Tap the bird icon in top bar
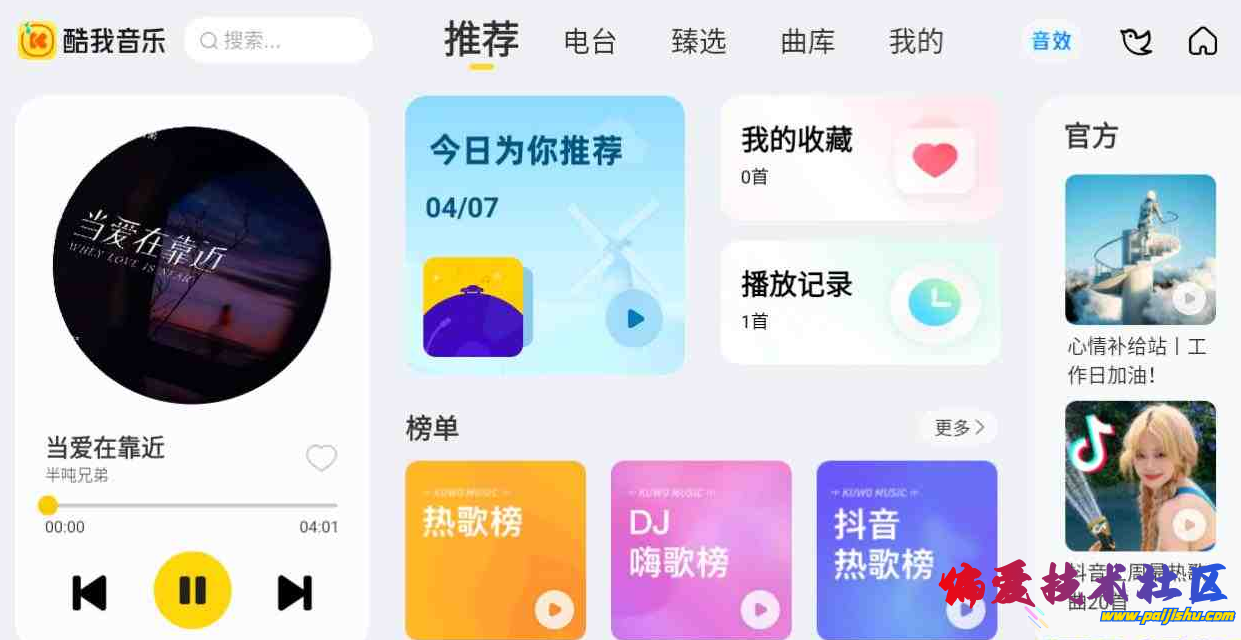This screenshot has height=640, width=1241. (1135, 41)
